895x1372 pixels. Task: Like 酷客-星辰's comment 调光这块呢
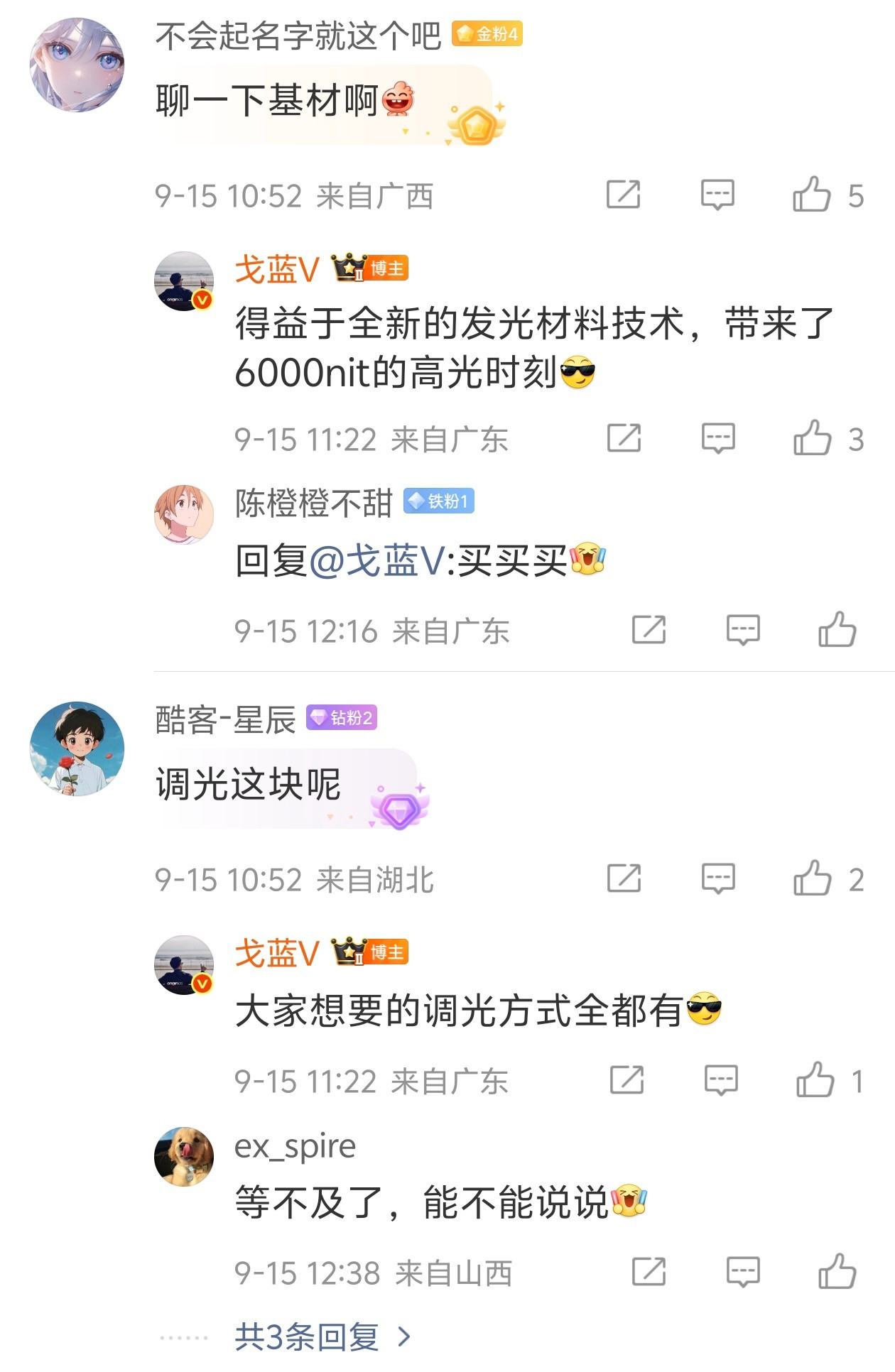pyautogui.click(x=813, y=878)
